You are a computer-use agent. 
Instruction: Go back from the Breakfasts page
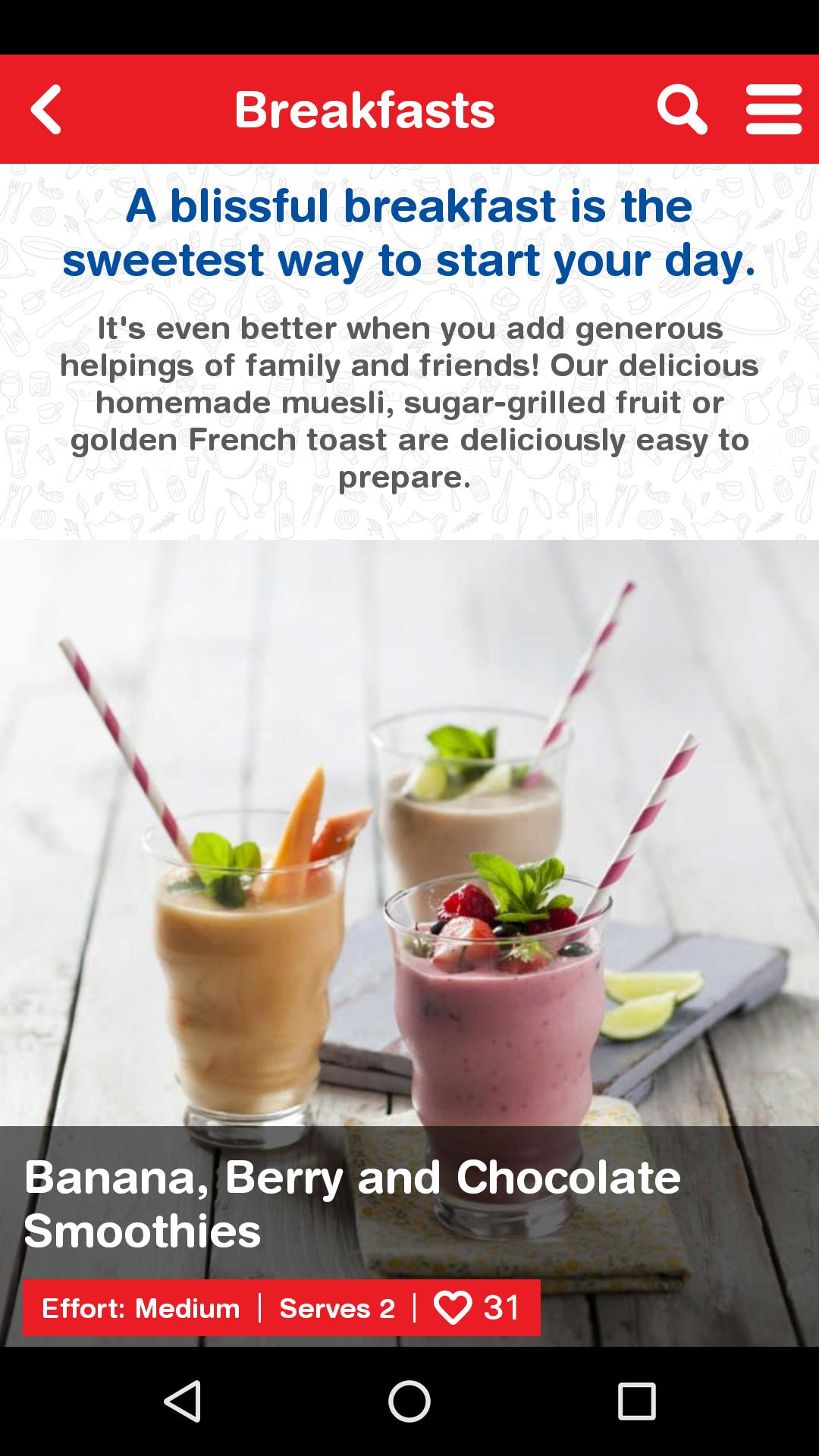point(47,110)
